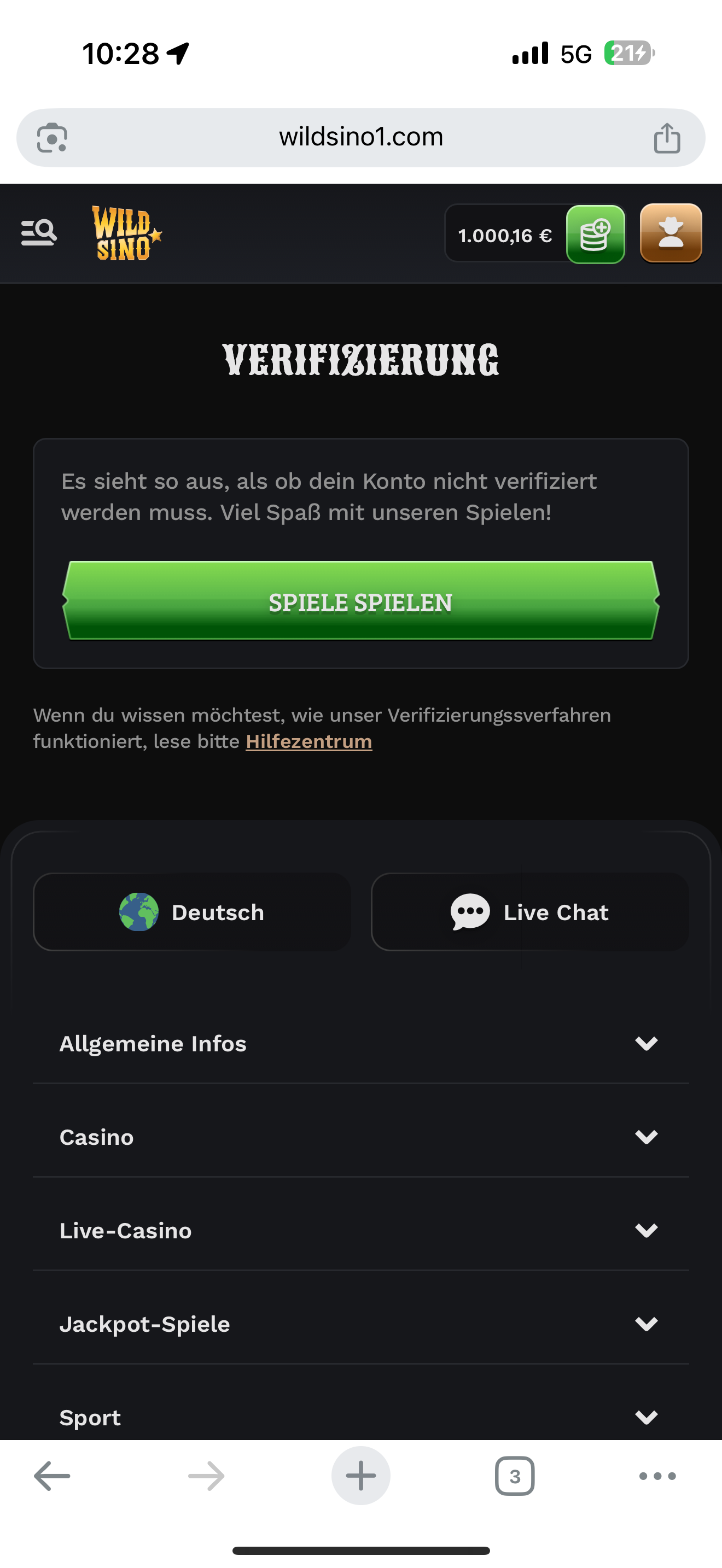Open a new browser tab
Image resolution: width=722 pixels, height=1568 pixels.
coord(360,1476)
